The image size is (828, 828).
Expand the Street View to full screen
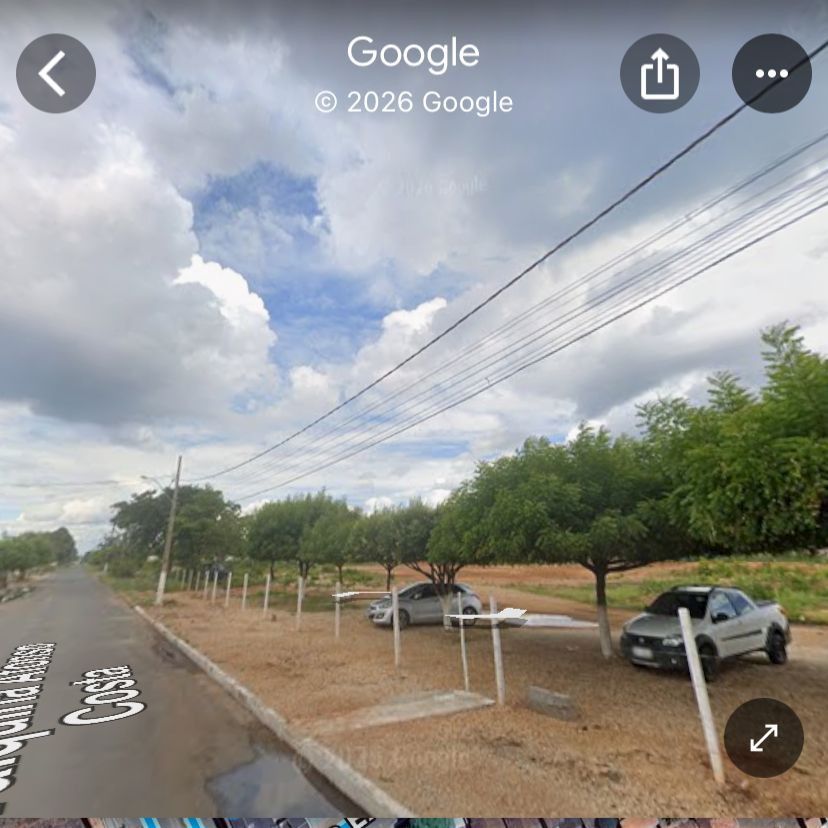(x=763, y=738)
